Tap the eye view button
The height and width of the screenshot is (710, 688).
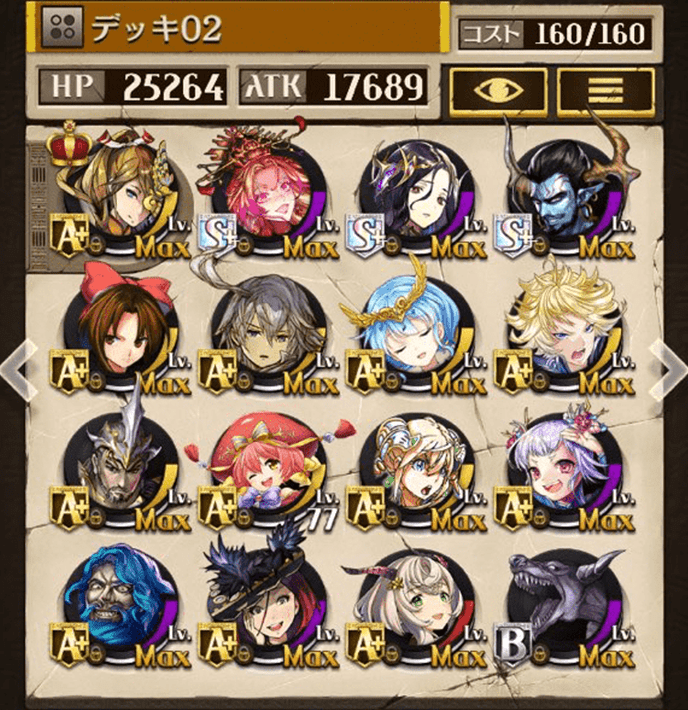click(x=498, y=91)
